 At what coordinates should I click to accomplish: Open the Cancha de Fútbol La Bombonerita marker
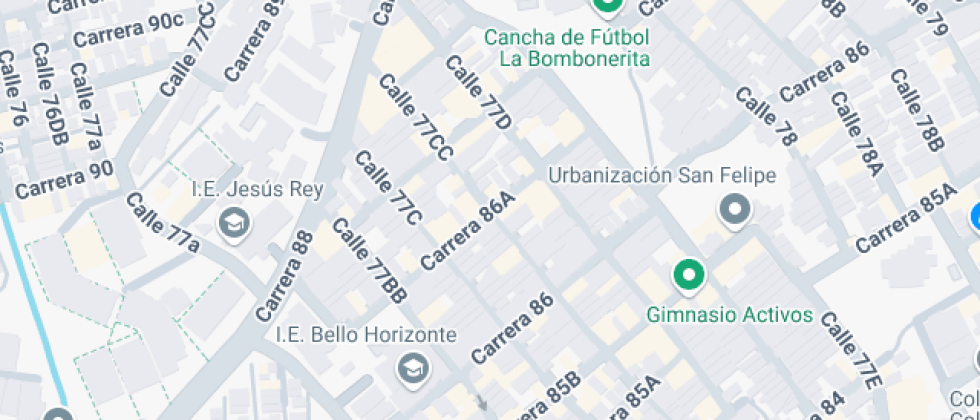coord(607,8)
